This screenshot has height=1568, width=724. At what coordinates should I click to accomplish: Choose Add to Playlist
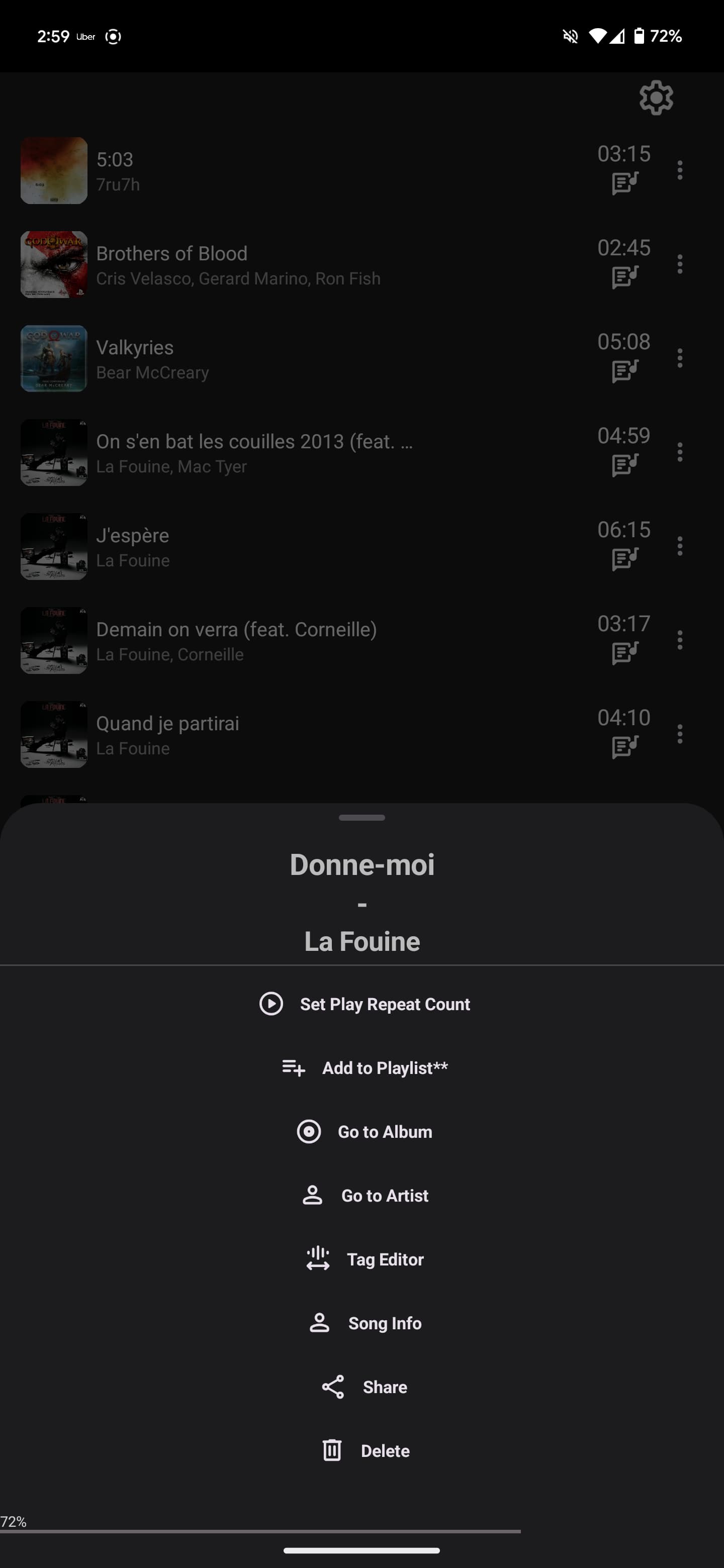click(364, 1067)
